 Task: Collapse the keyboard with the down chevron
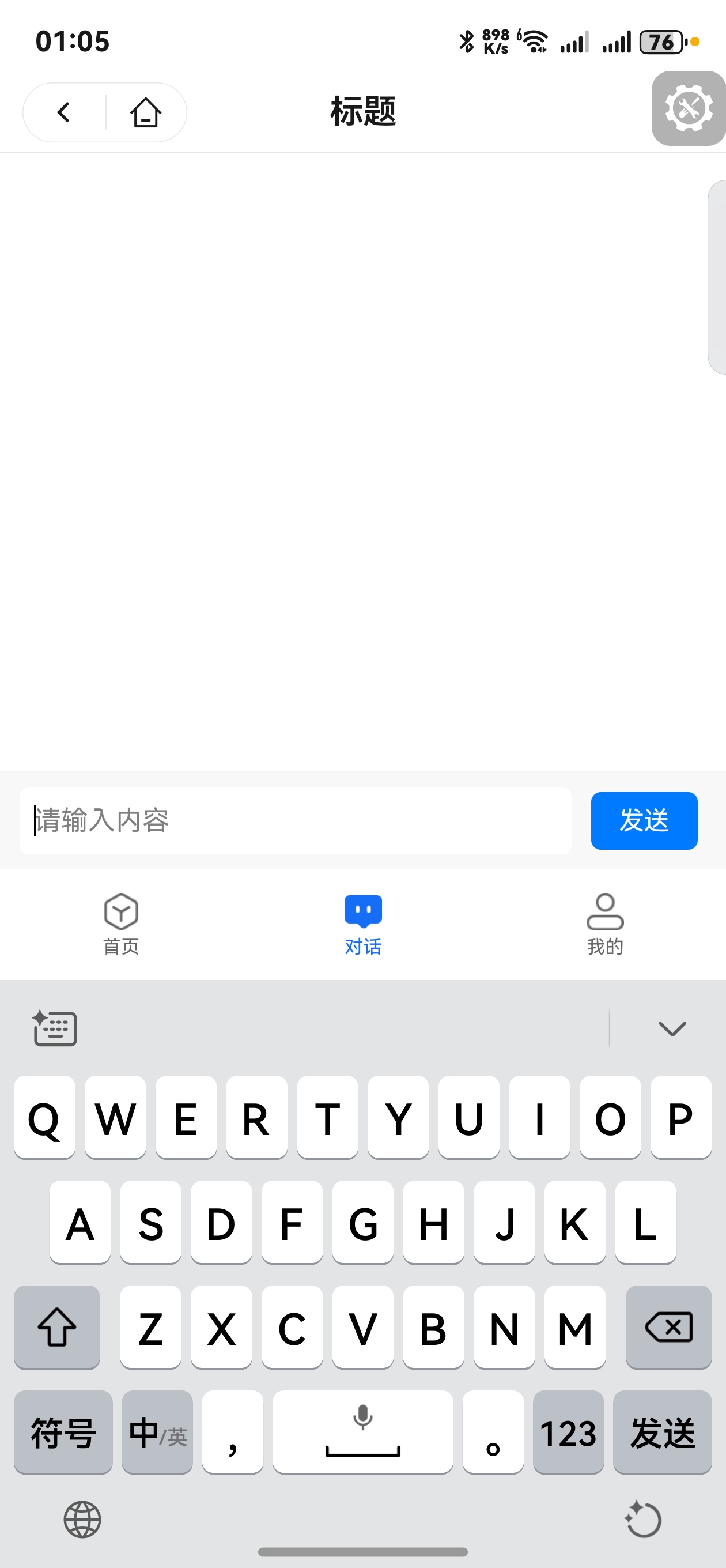tap(672, 1028)
